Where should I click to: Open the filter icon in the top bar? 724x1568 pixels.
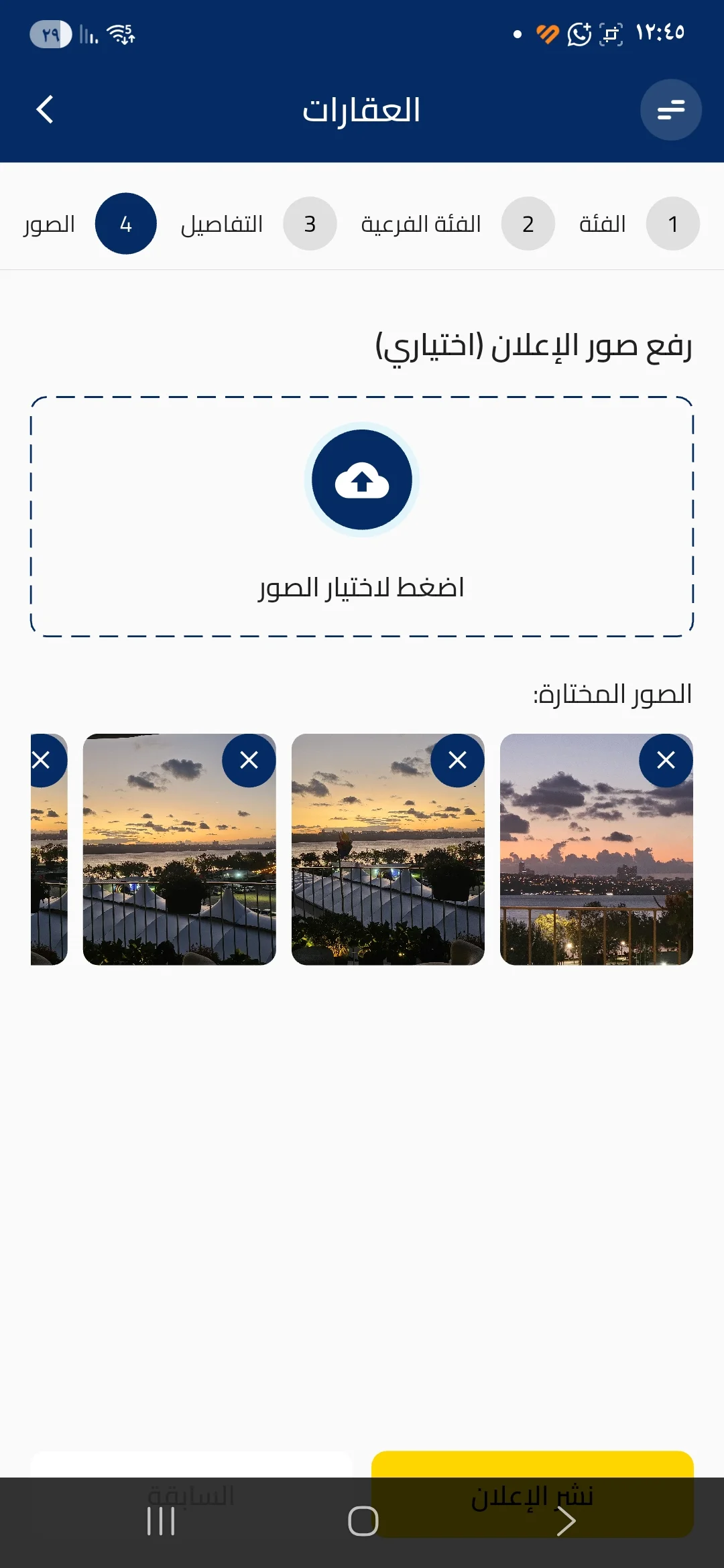point(670,109)
